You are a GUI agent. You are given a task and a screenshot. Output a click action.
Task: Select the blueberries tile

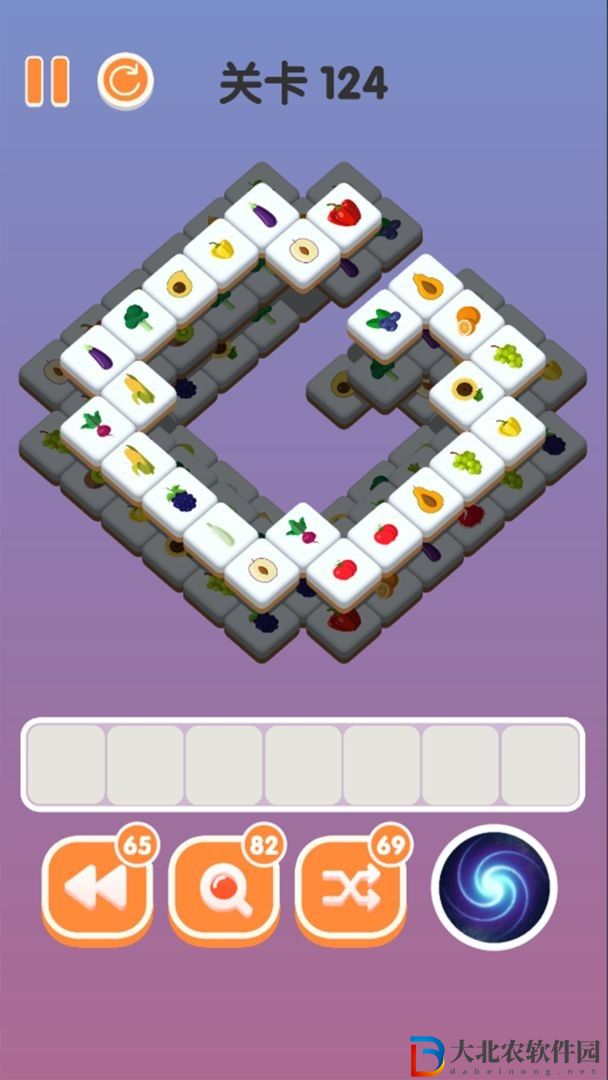click(384, 321)
